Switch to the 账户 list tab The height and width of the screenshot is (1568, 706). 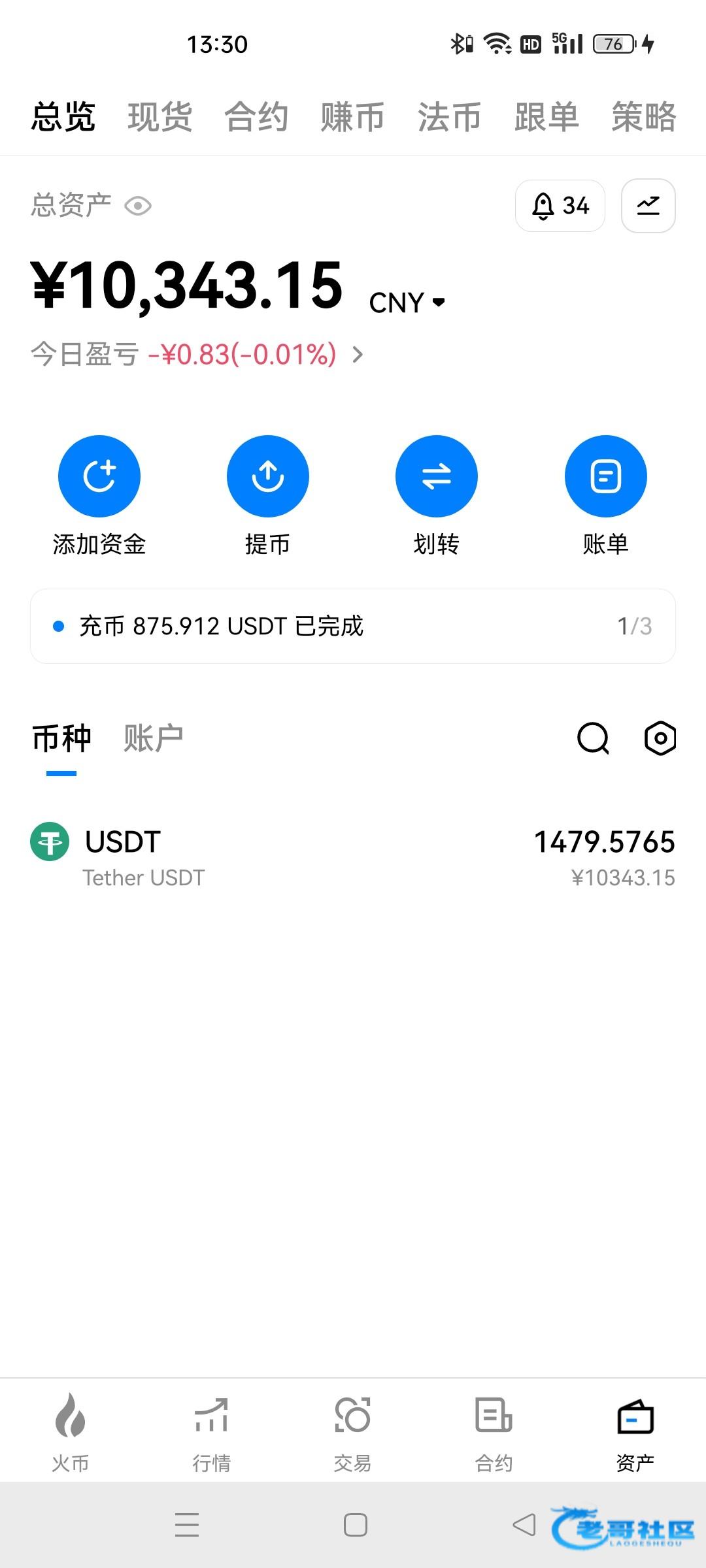point(153,738)
